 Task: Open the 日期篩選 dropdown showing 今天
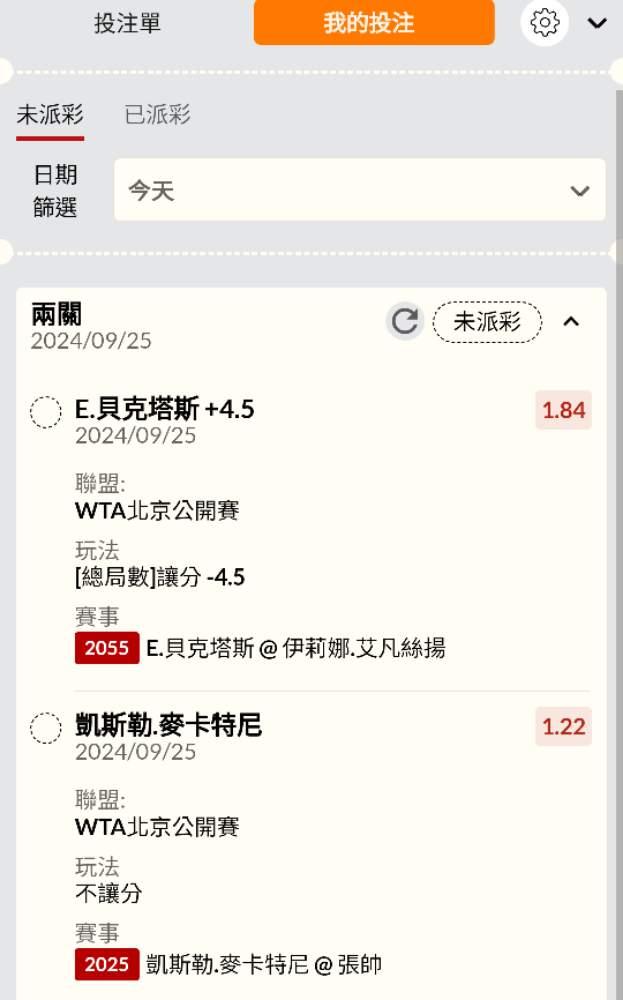tap(359, 190)
